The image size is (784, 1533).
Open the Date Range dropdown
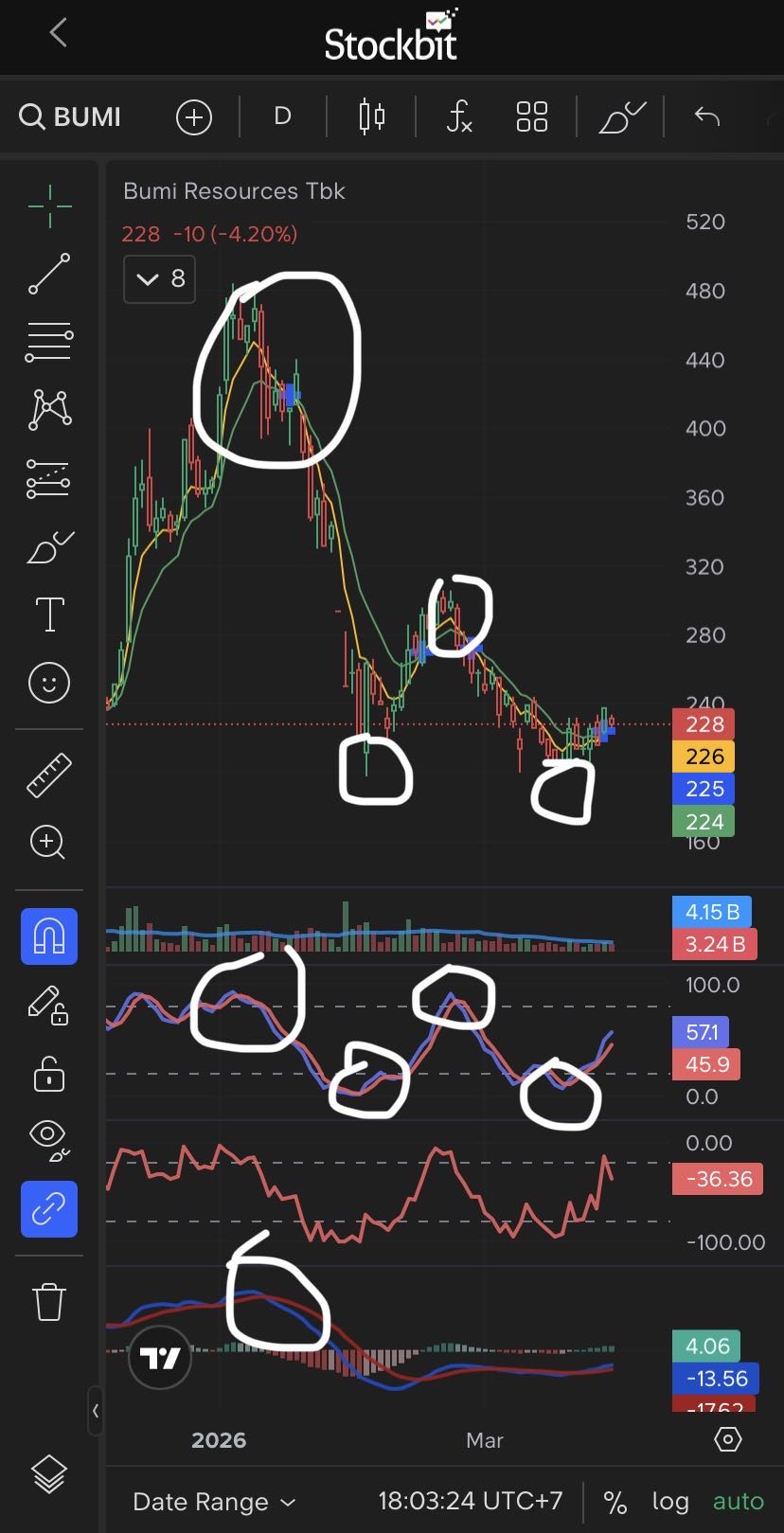(x=214, y=1502)
